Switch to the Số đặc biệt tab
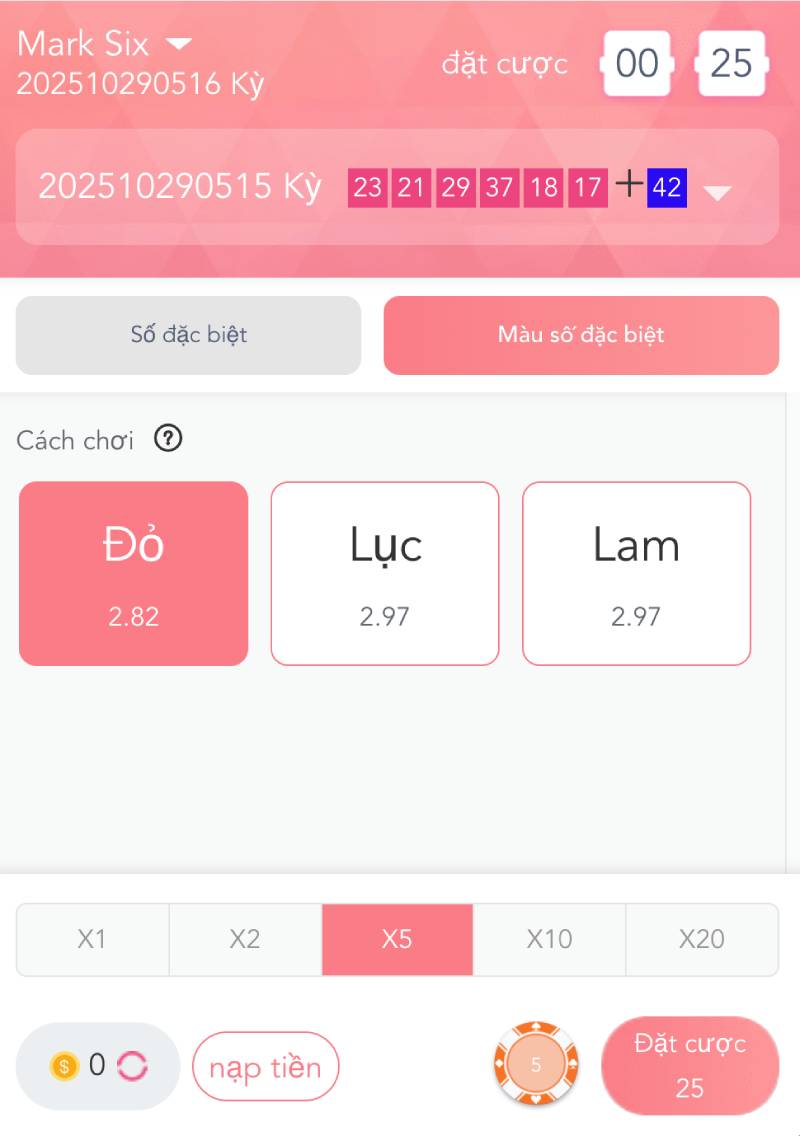 pos(188,335)
